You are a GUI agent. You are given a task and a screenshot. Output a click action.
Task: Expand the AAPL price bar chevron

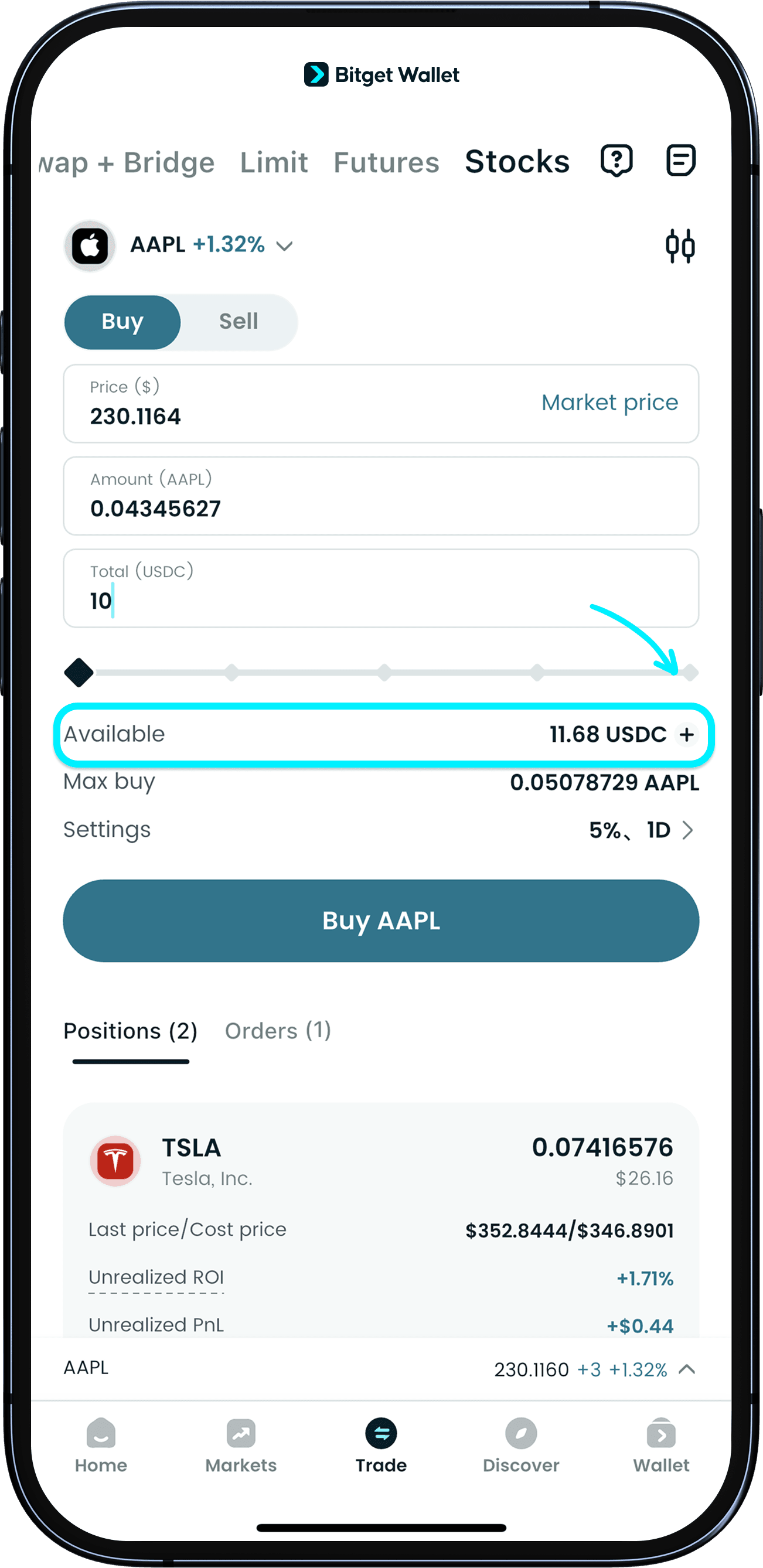click(687, 1369)
